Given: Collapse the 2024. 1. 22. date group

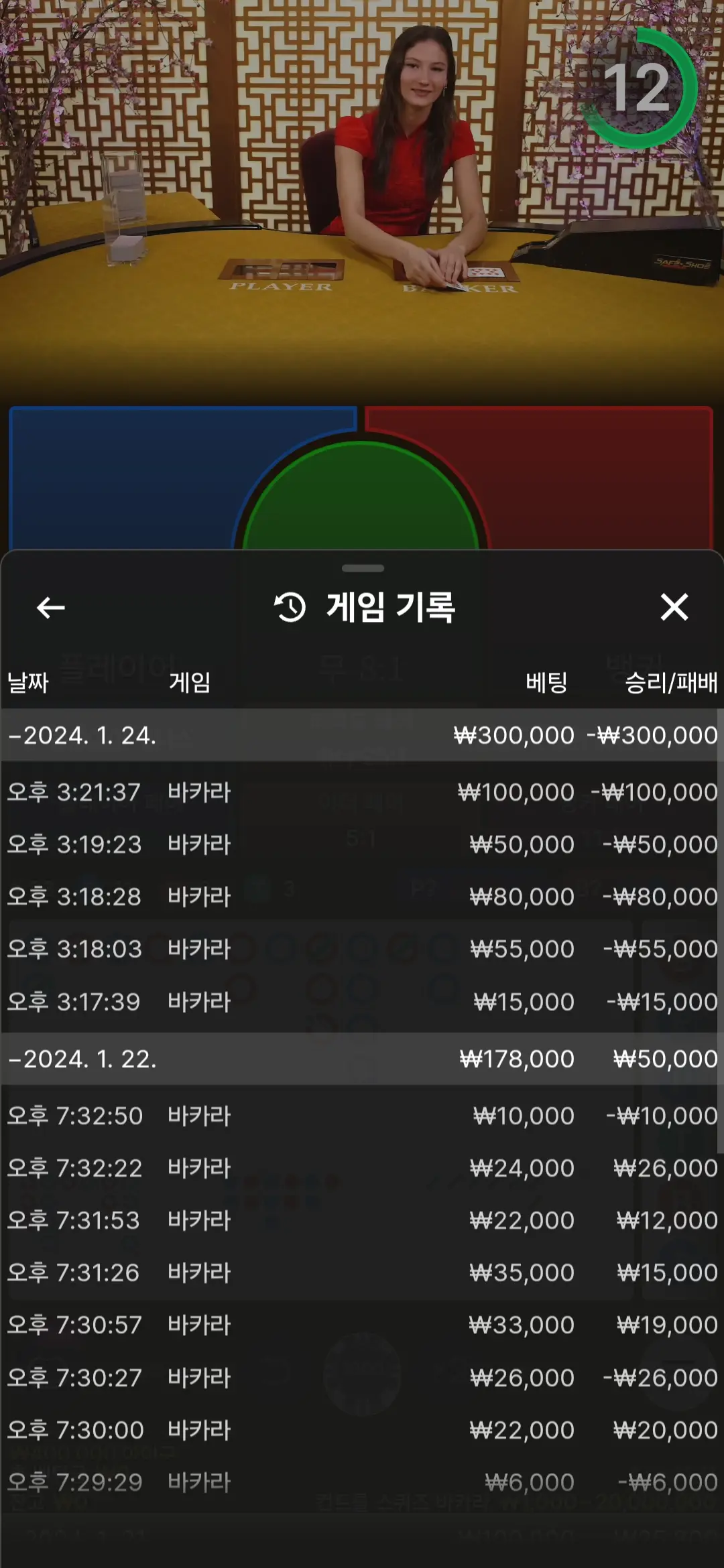Looking at the screenshot, I should point(362,1059).
